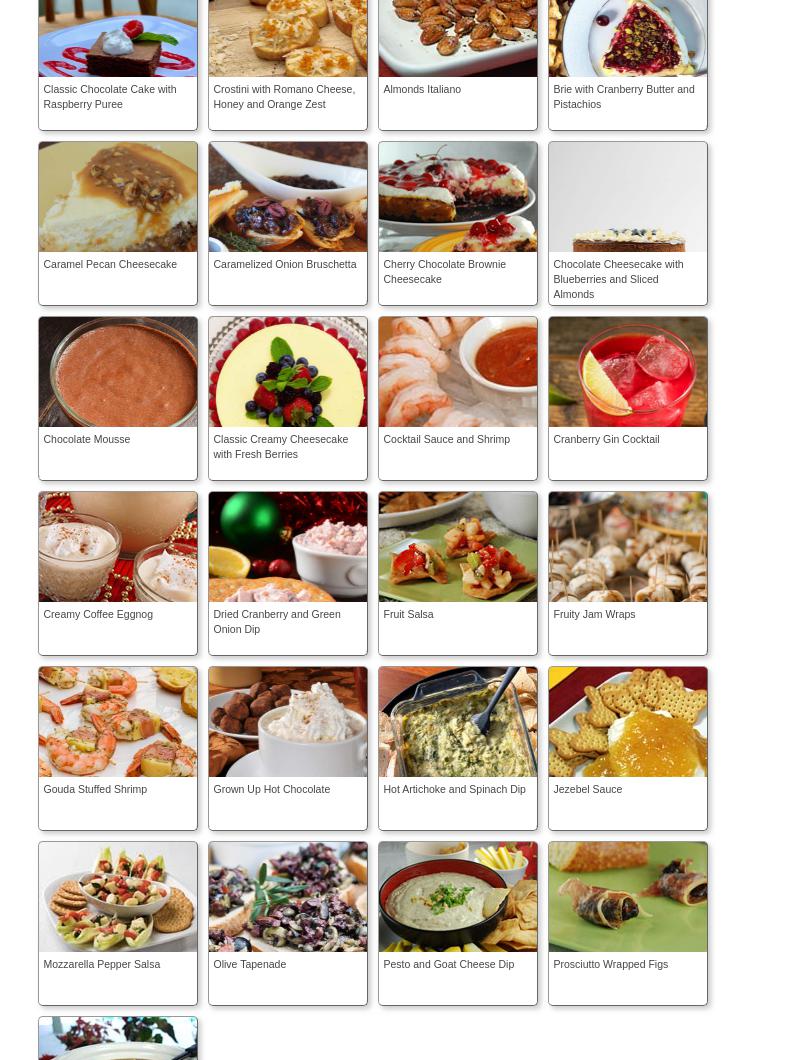Image resolution: width=785 pixels, height=1060 pixels.
Task: Click the Fruit Salsa photo
Action: (x=457, y=546)
